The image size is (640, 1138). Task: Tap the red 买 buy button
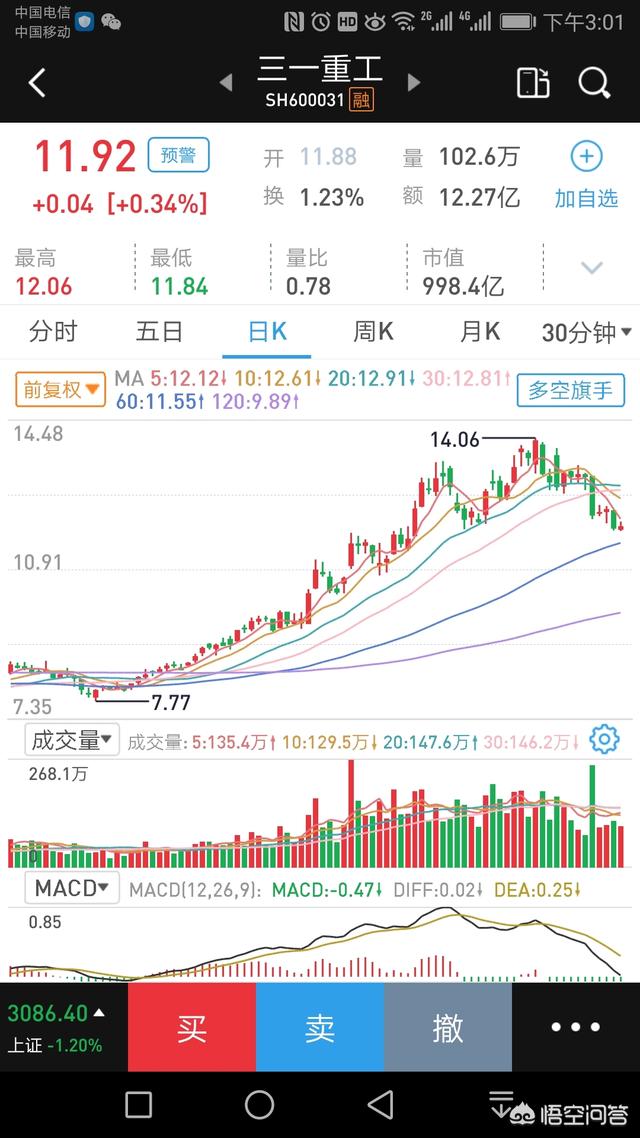(192, 1027)
